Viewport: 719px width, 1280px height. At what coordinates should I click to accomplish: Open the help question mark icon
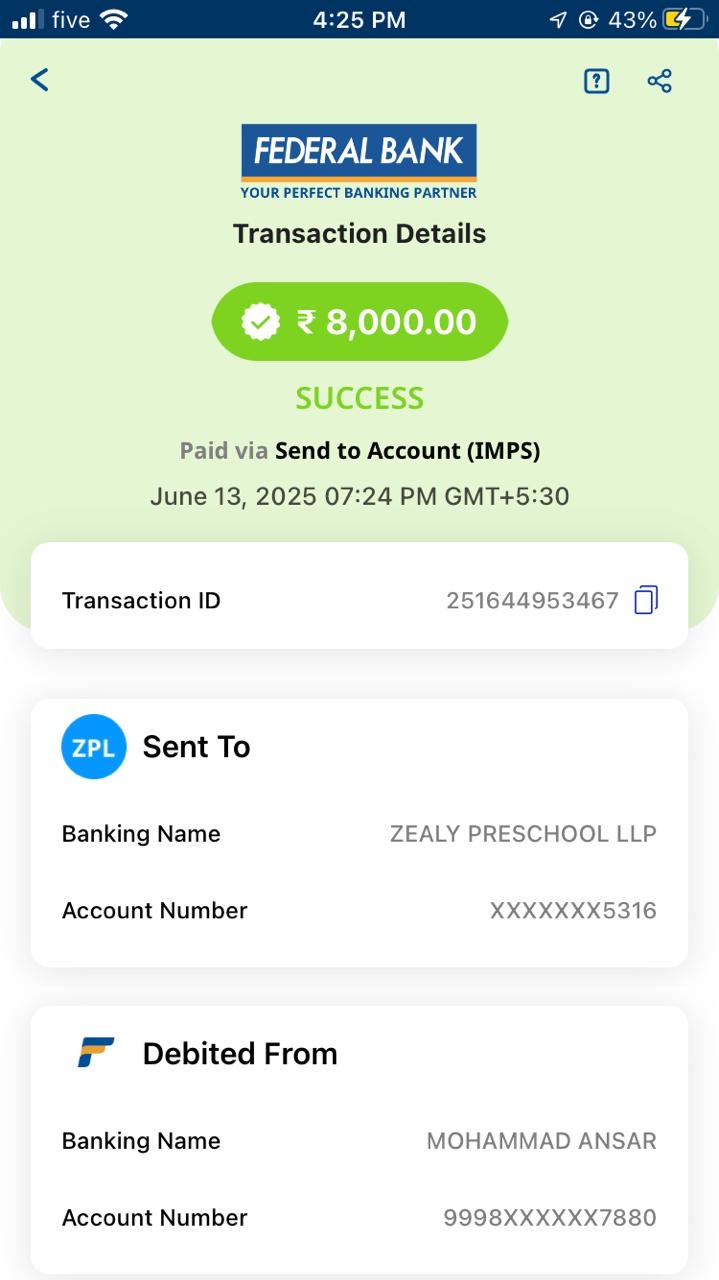(596, 81)
